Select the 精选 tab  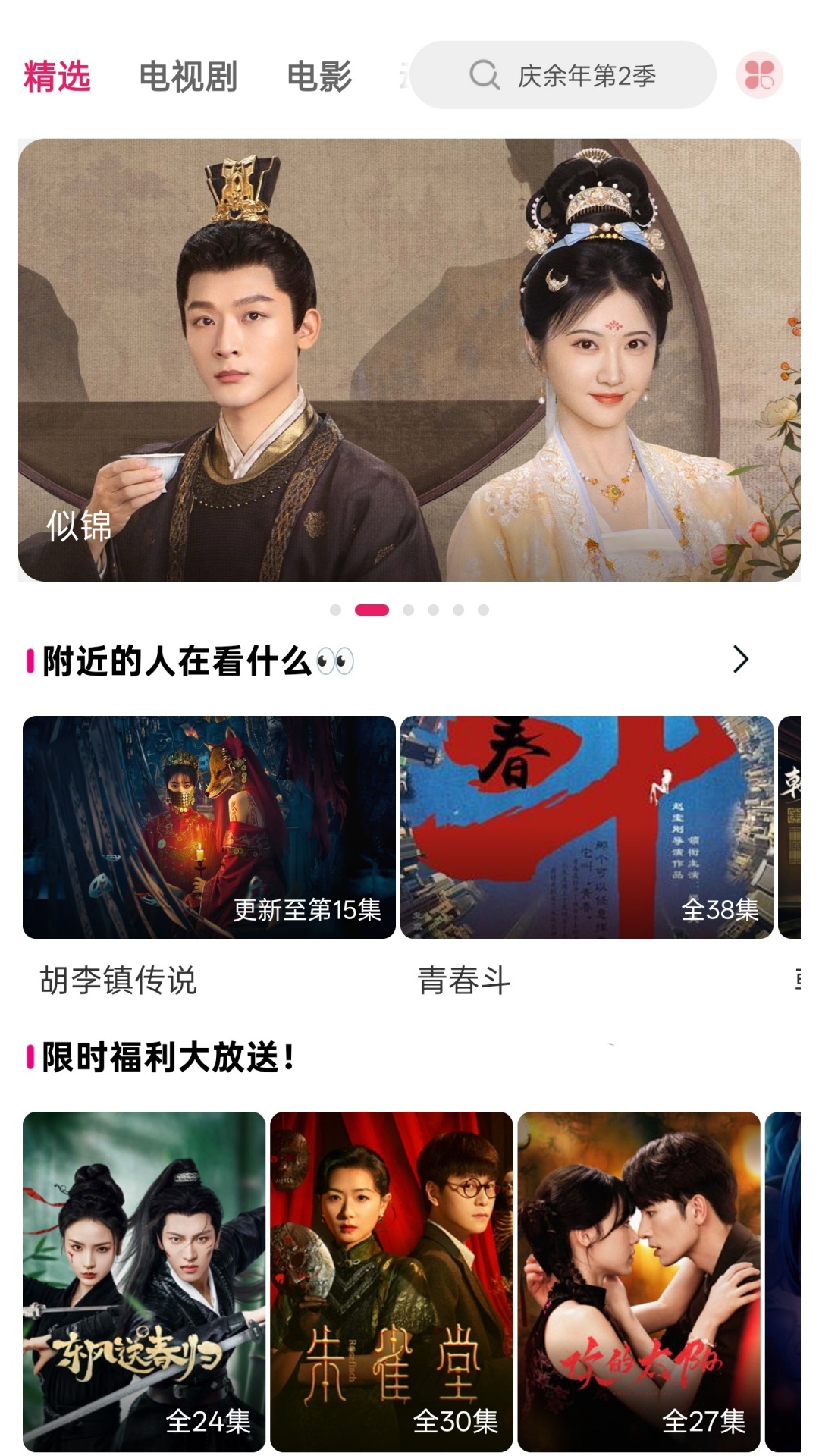(57, 76)
